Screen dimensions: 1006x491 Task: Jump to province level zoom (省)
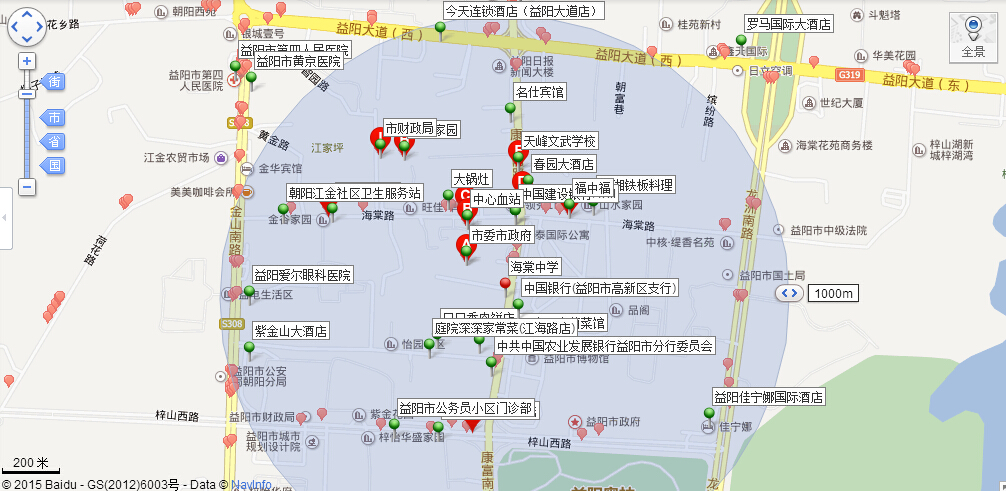[54, 141]
